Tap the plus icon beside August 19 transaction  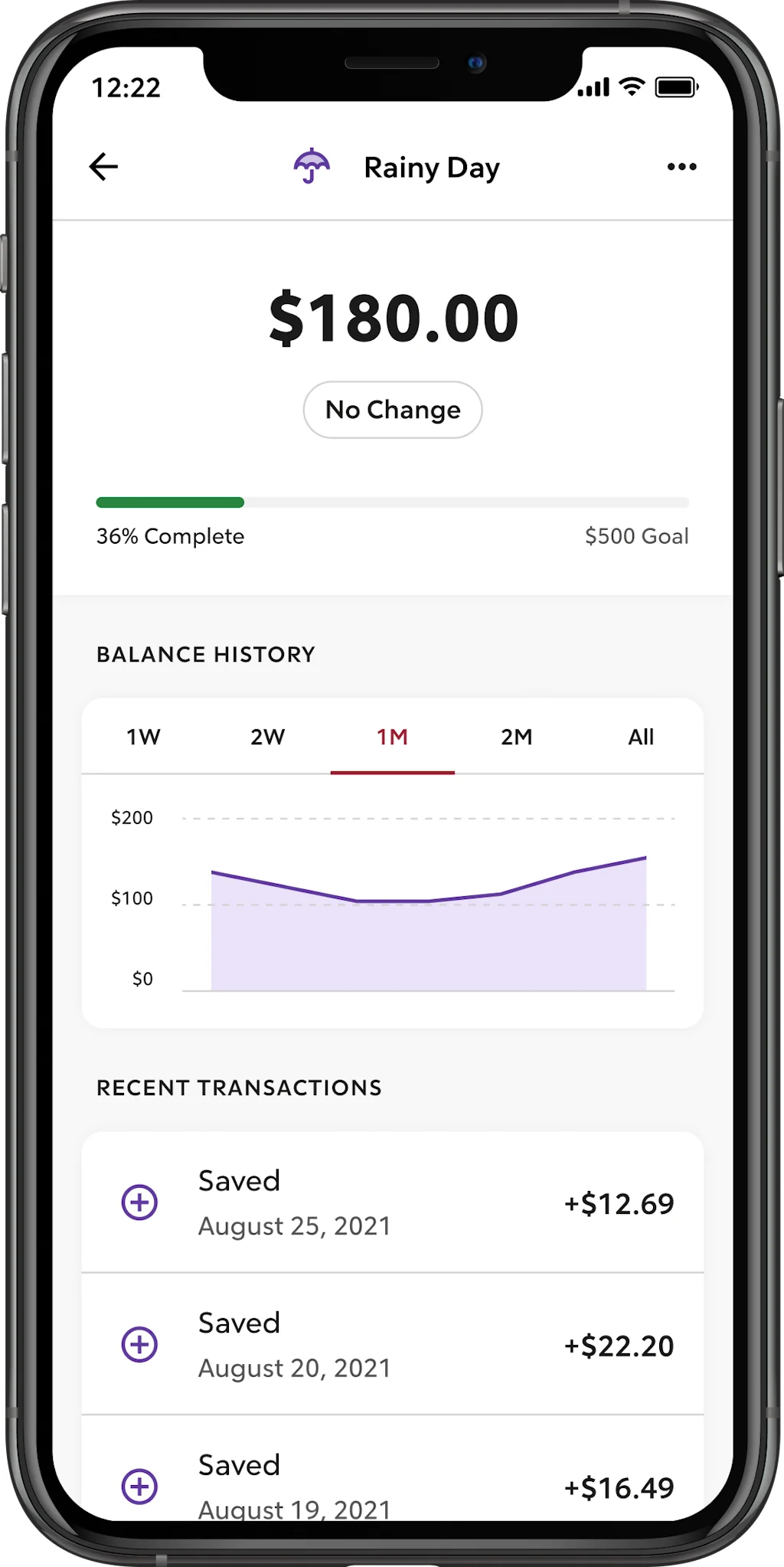(x=139, y=1487)
